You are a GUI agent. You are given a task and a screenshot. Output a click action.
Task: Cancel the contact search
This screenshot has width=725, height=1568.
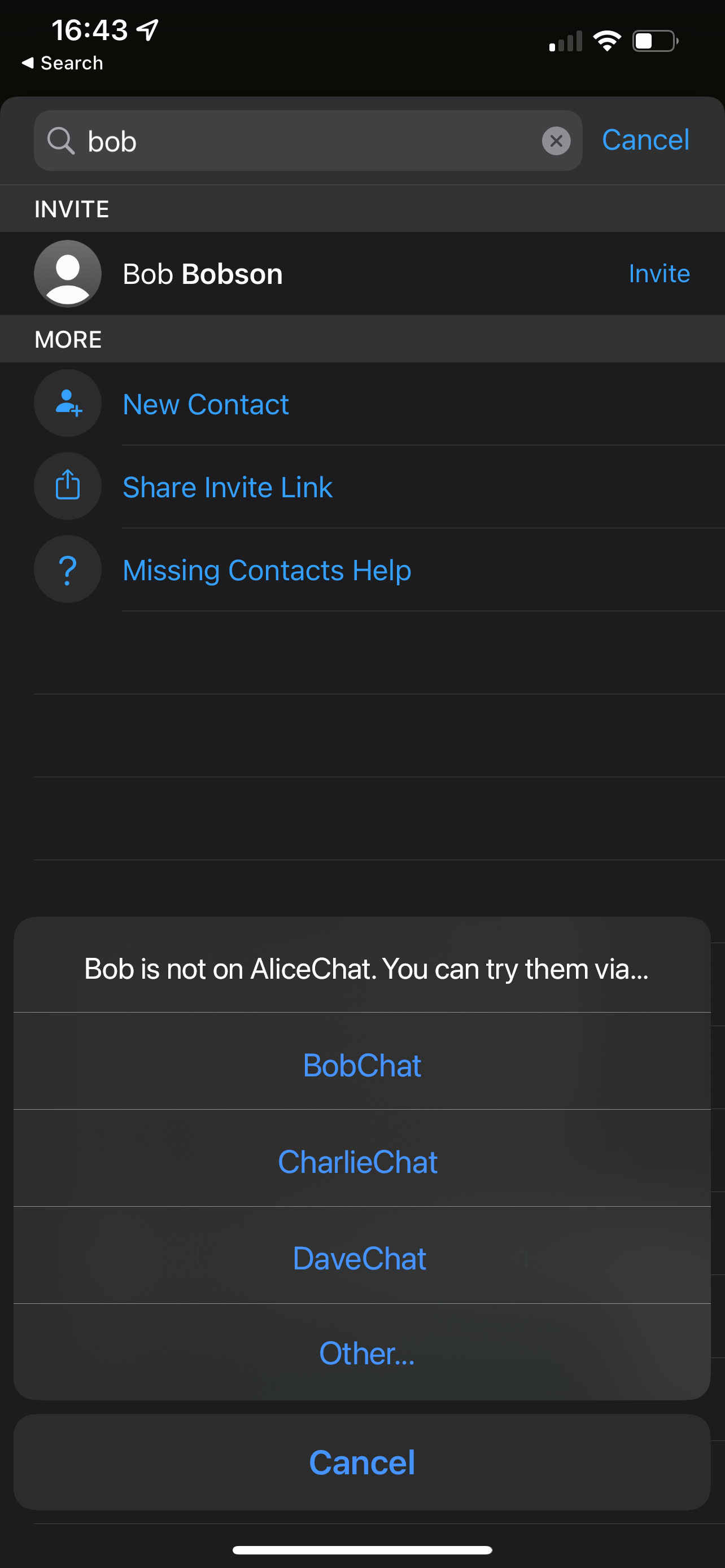645,140
